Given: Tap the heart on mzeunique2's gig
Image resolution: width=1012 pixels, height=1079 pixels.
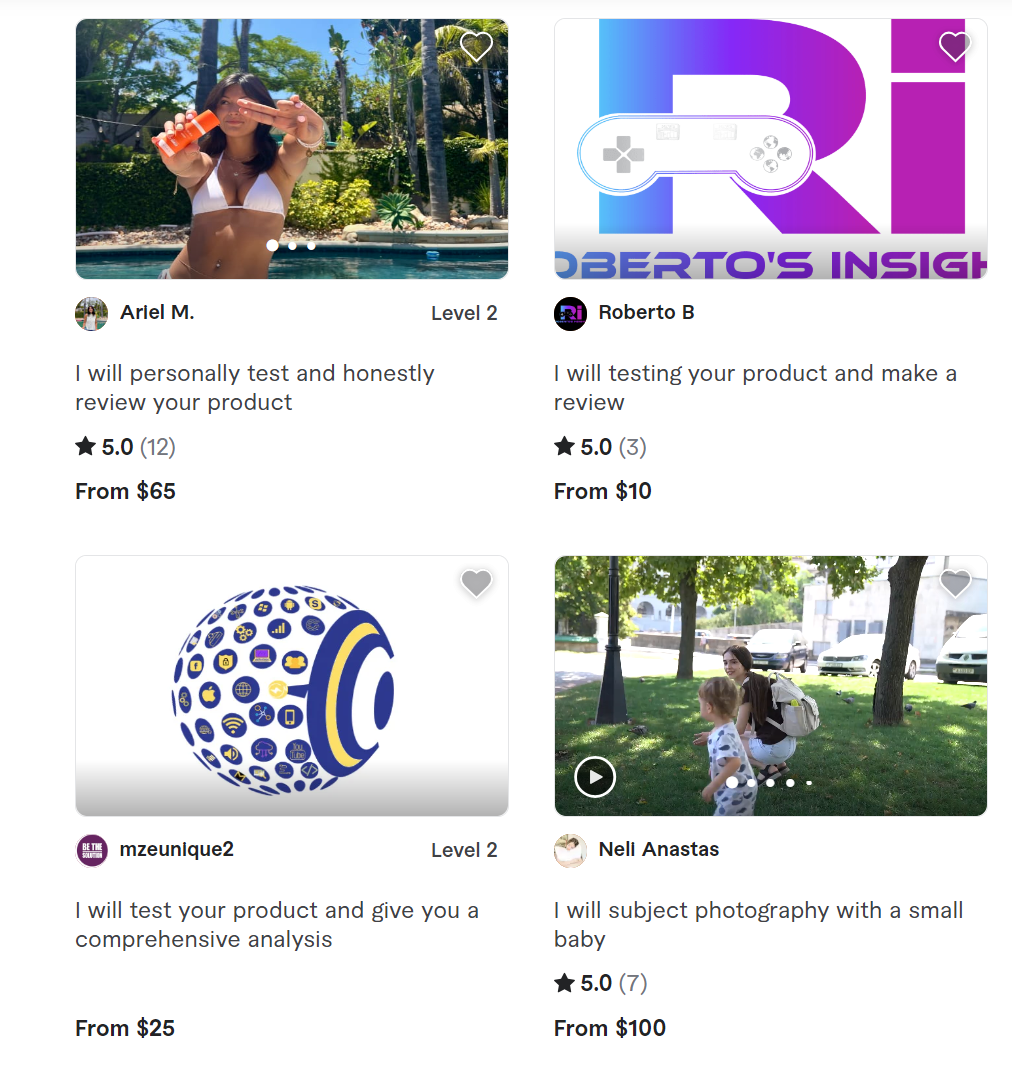Looking at the screenshot, I should point(476,583).
